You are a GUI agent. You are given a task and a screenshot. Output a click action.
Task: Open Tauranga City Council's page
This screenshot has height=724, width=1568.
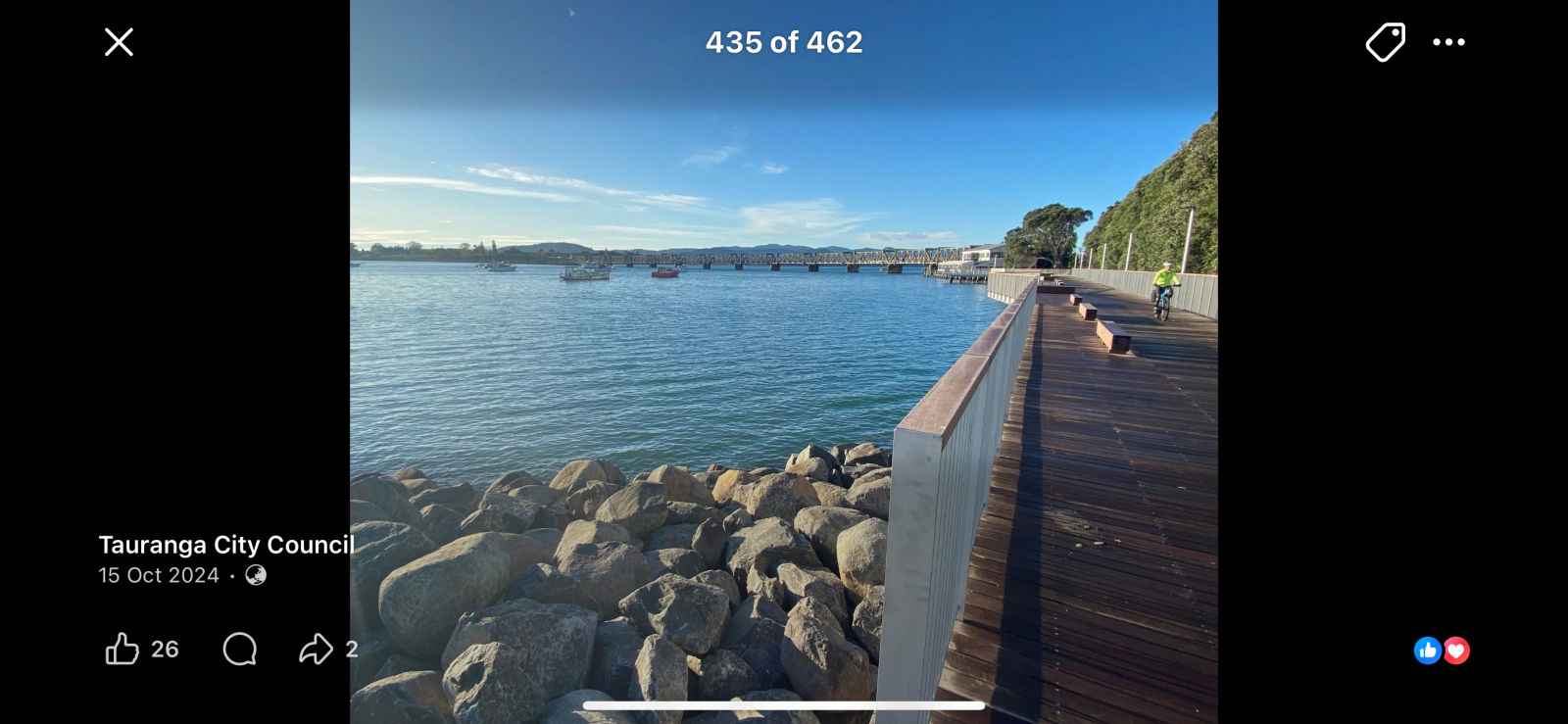225,545
